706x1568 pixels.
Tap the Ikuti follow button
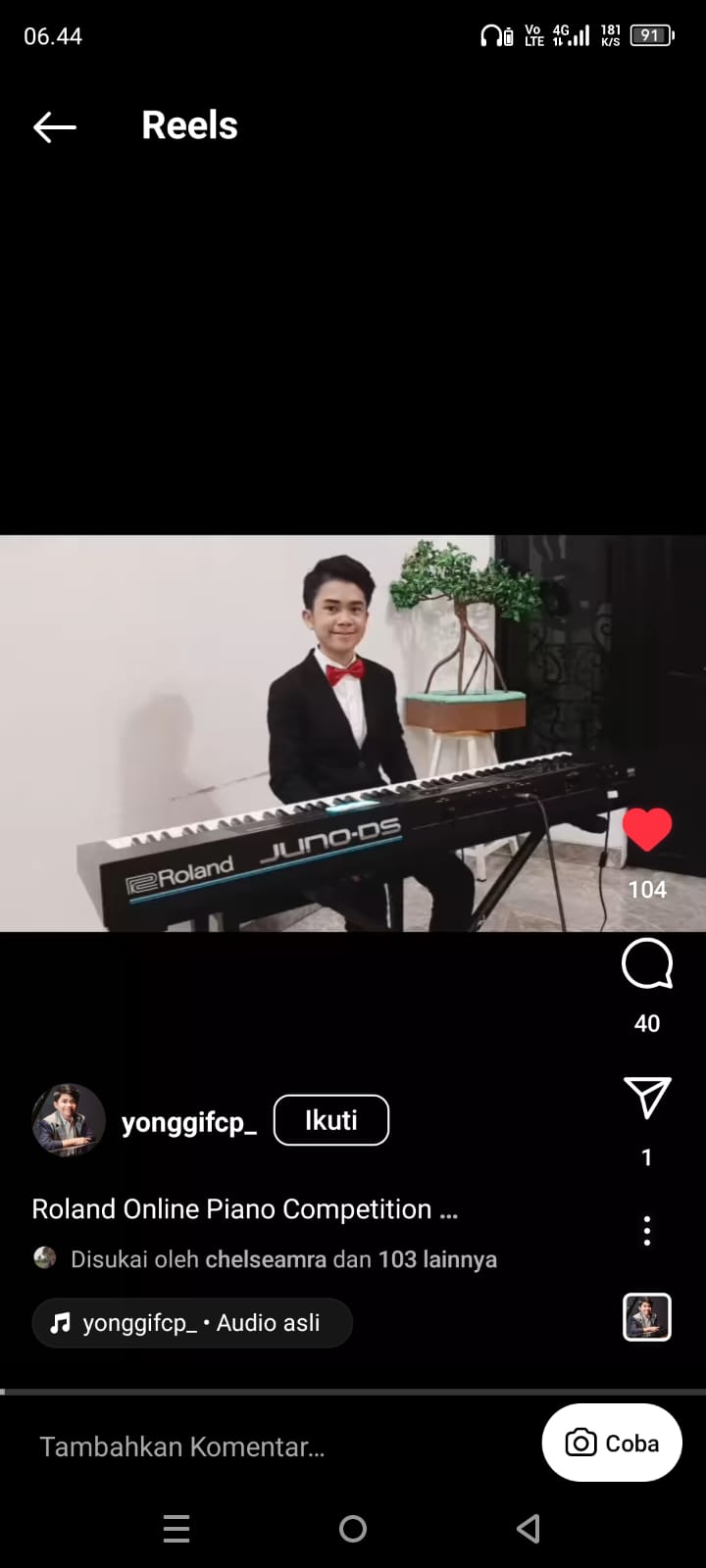330,1120
